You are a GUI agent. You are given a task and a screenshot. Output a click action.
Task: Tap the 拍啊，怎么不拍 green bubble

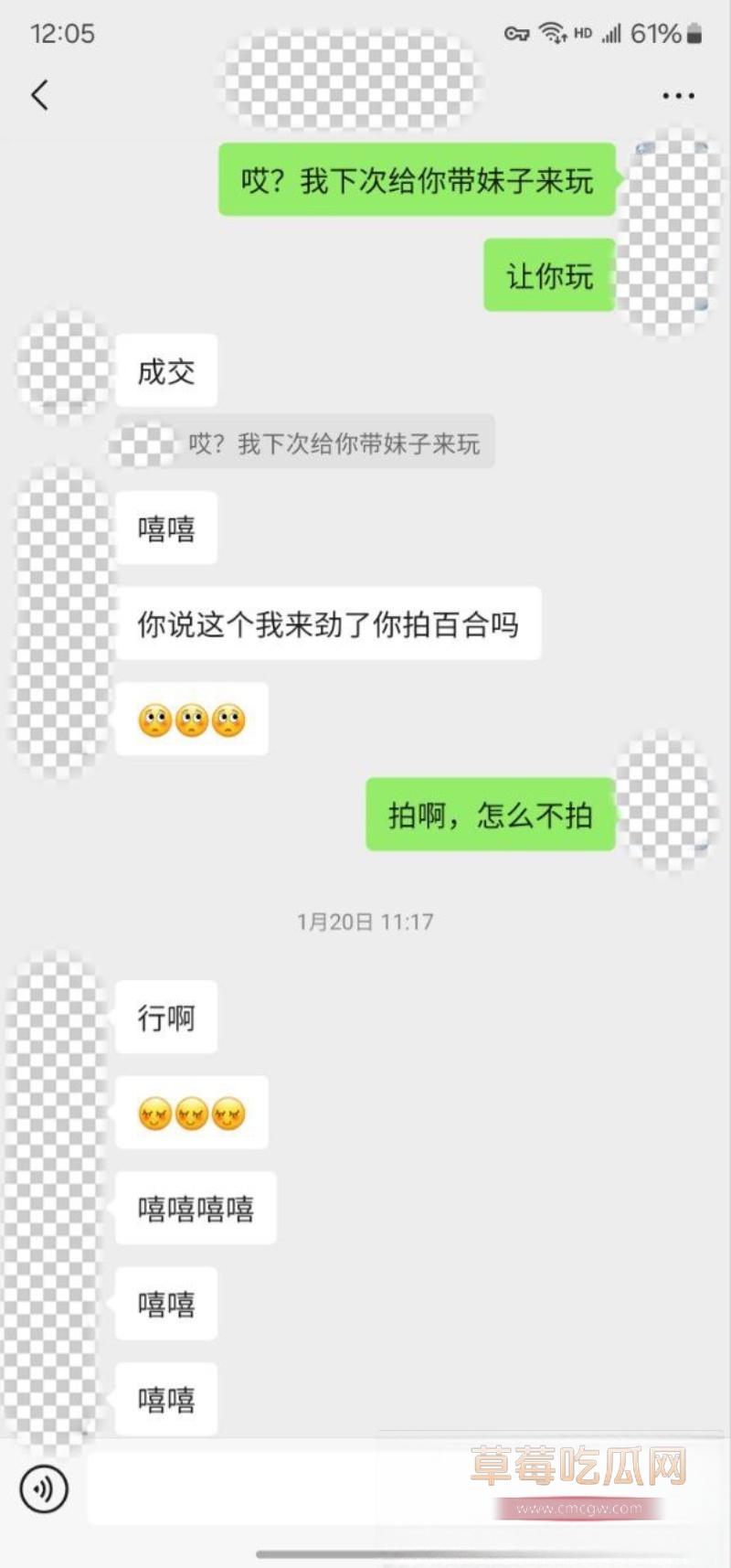tap(490, 815)
